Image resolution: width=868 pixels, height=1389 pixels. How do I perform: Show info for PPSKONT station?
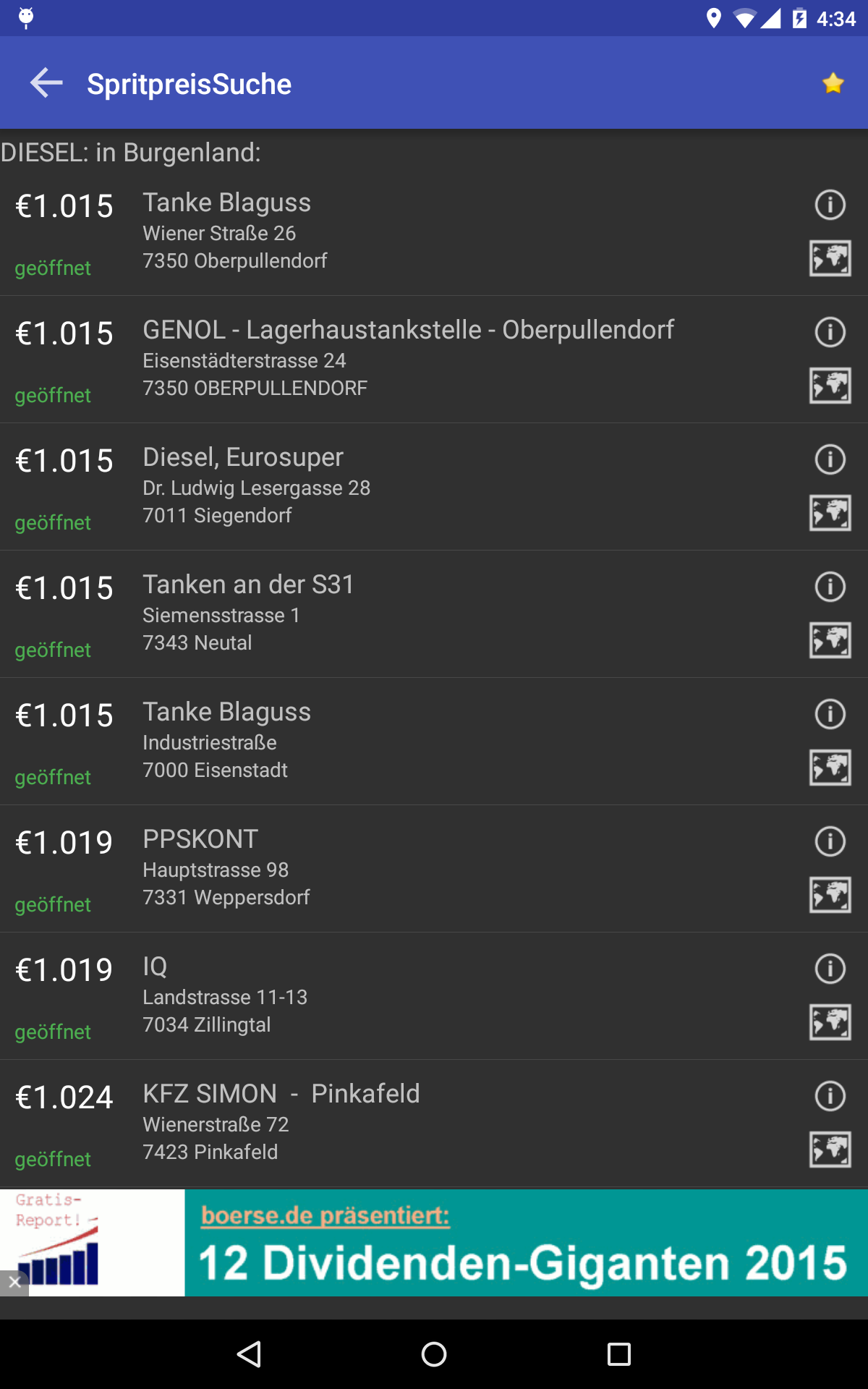tap(830, 841)
